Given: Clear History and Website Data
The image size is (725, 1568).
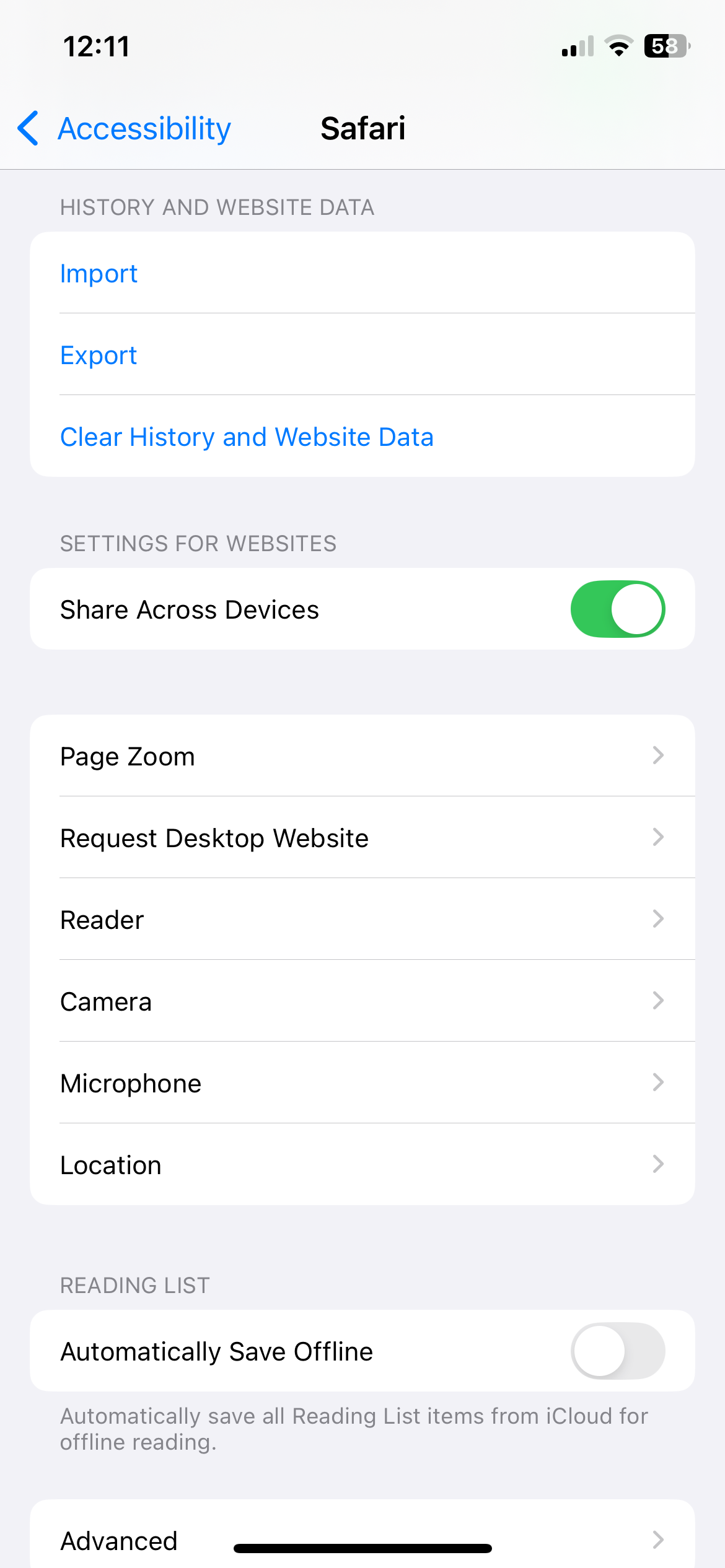Looking at the screenshot, I should (247, 437).
